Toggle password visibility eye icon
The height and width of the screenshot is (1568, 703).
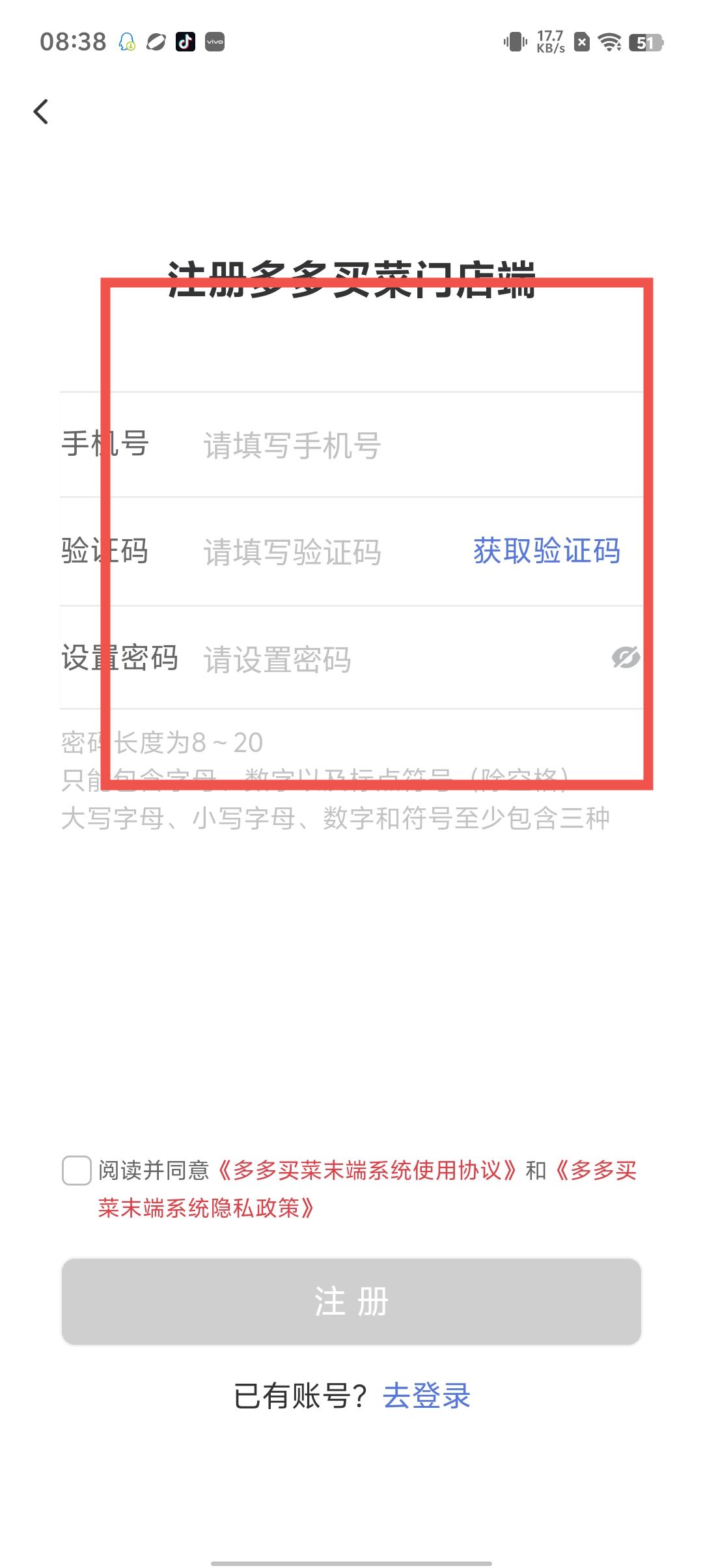tap(626, 658)
